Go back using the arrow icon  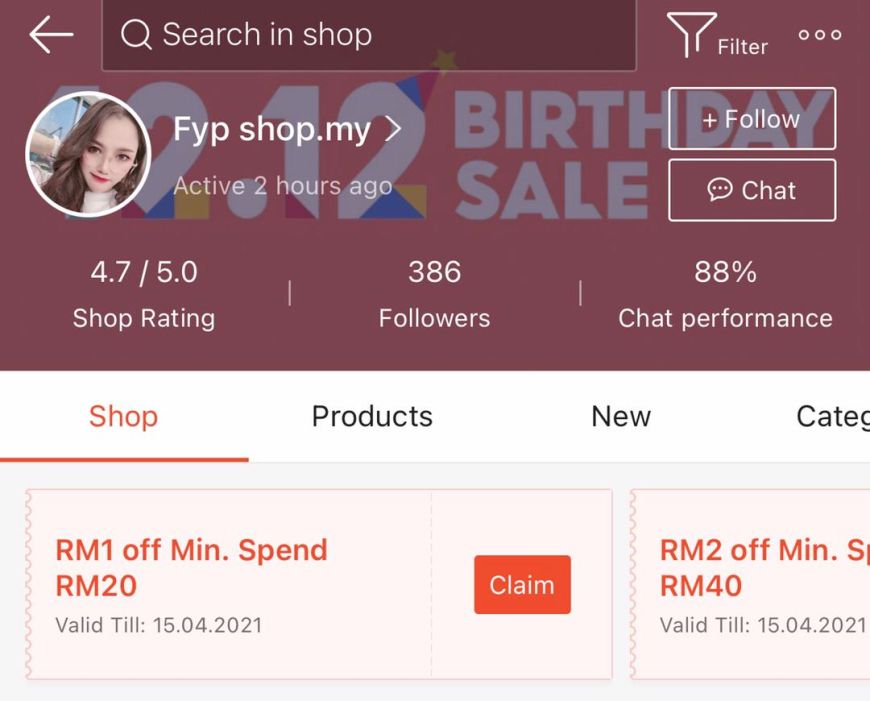coord(51,35)
